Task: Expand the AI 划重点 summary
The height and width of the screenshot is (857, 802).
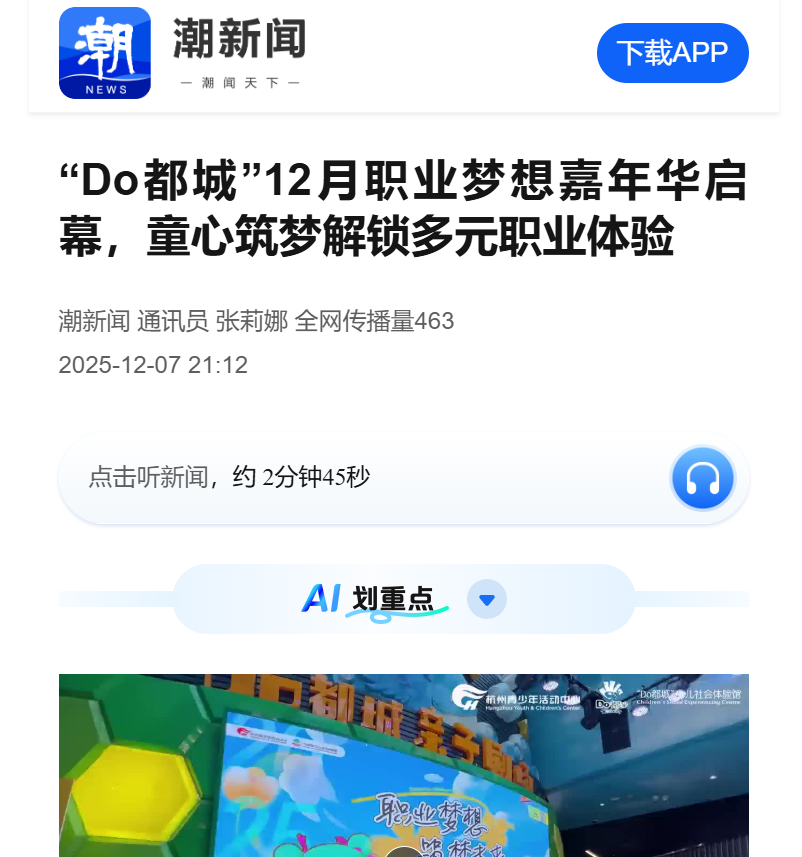Action: click(x=487, y=600)
